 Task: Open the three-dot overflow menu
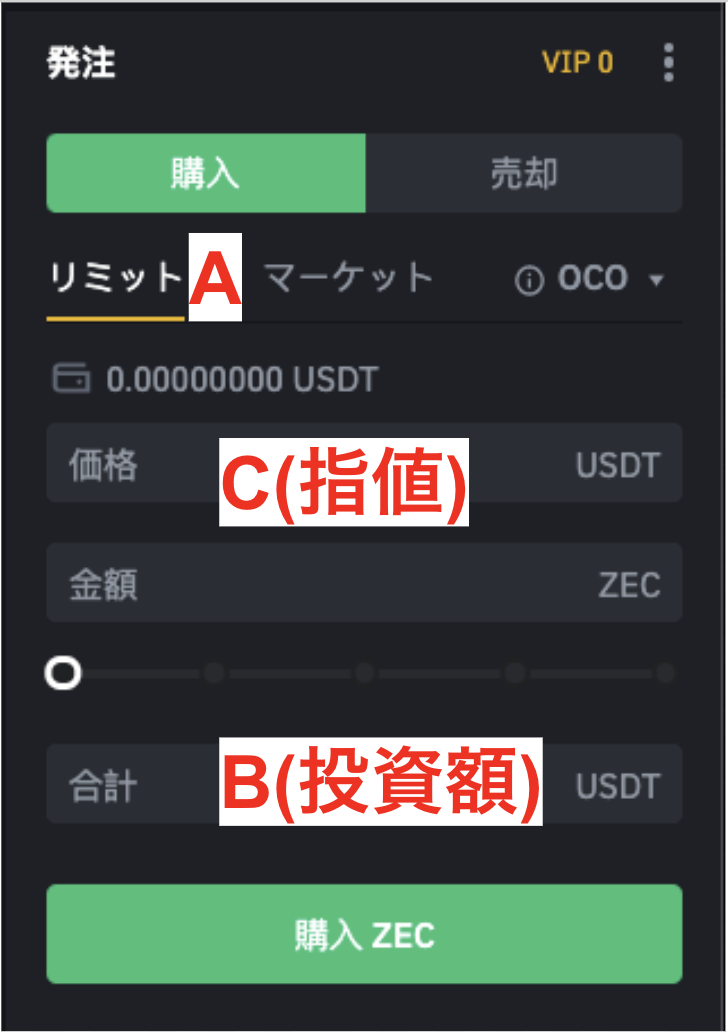(x=668, y=63)
